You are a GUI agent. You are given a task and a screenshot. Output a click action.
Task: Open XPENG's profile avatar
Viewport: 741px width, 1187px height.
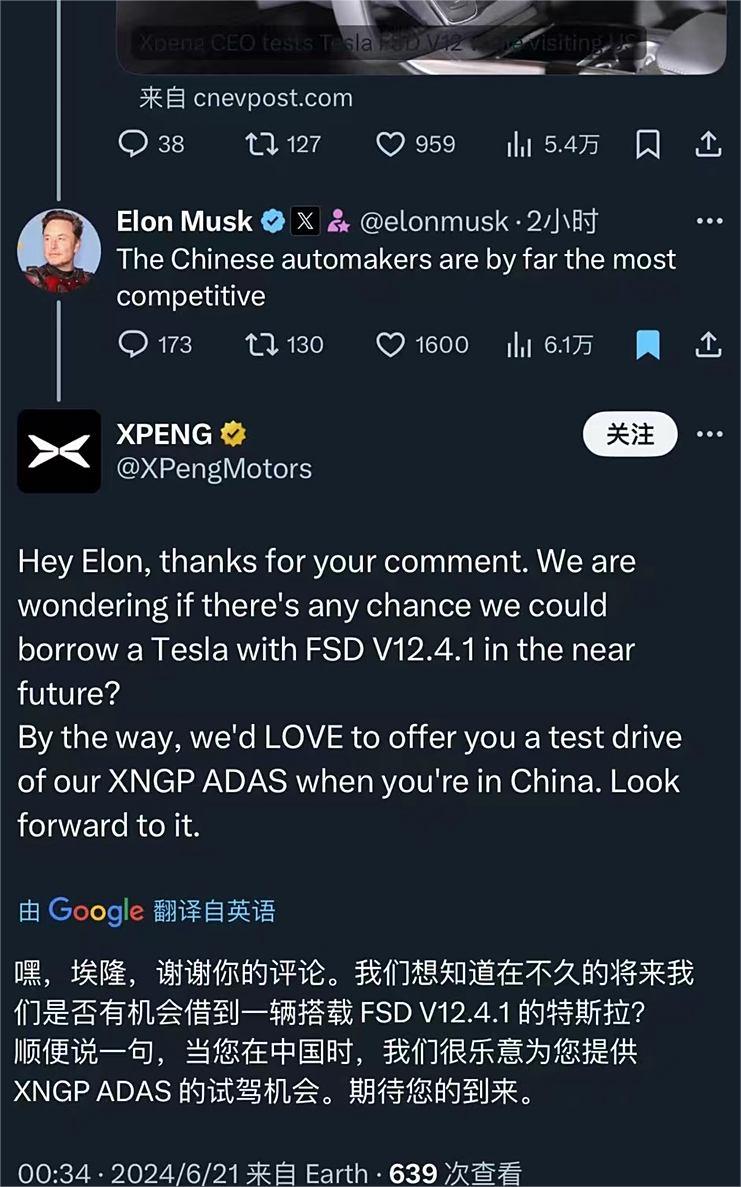59,451
